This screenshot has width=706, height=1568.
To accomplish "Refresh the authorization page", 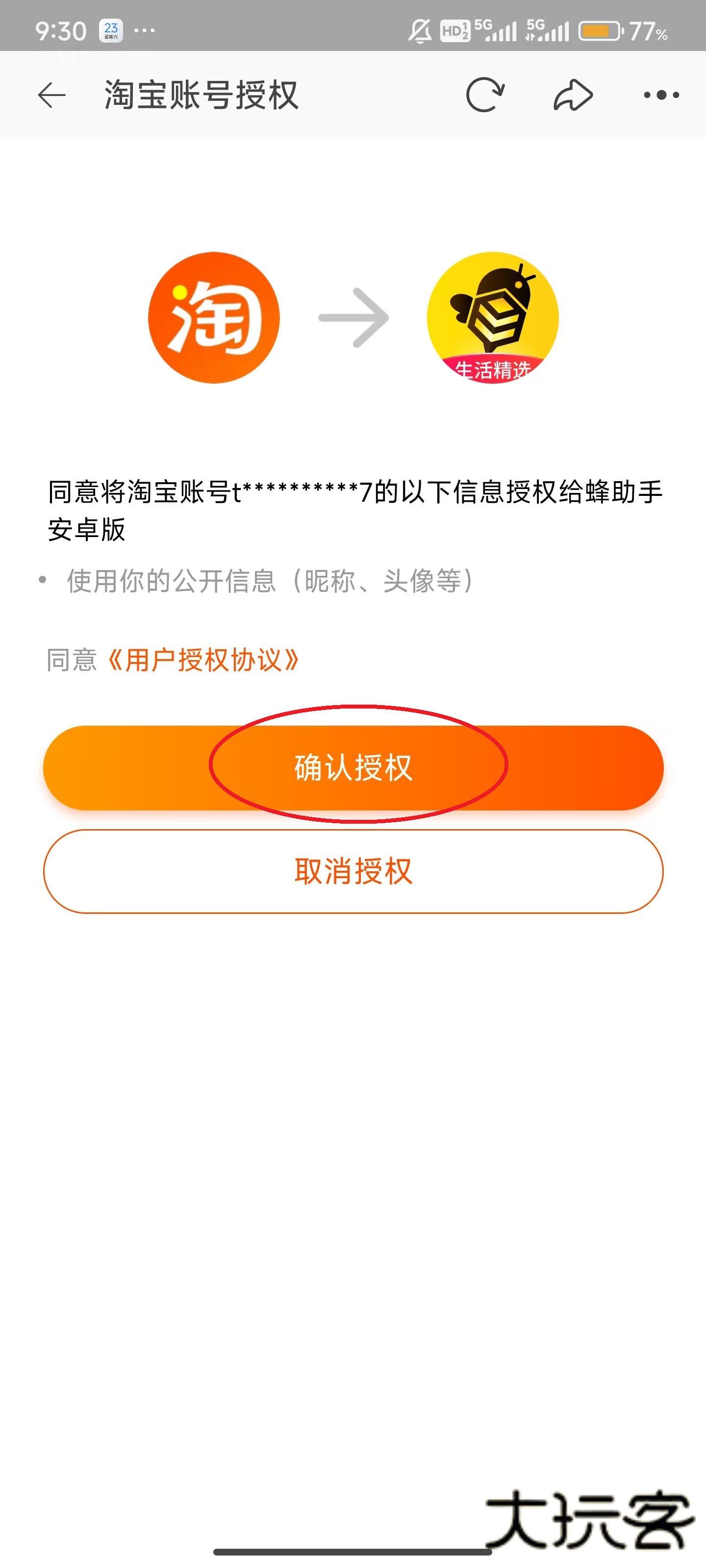I will pyautogui.click(x=485, y=95).
